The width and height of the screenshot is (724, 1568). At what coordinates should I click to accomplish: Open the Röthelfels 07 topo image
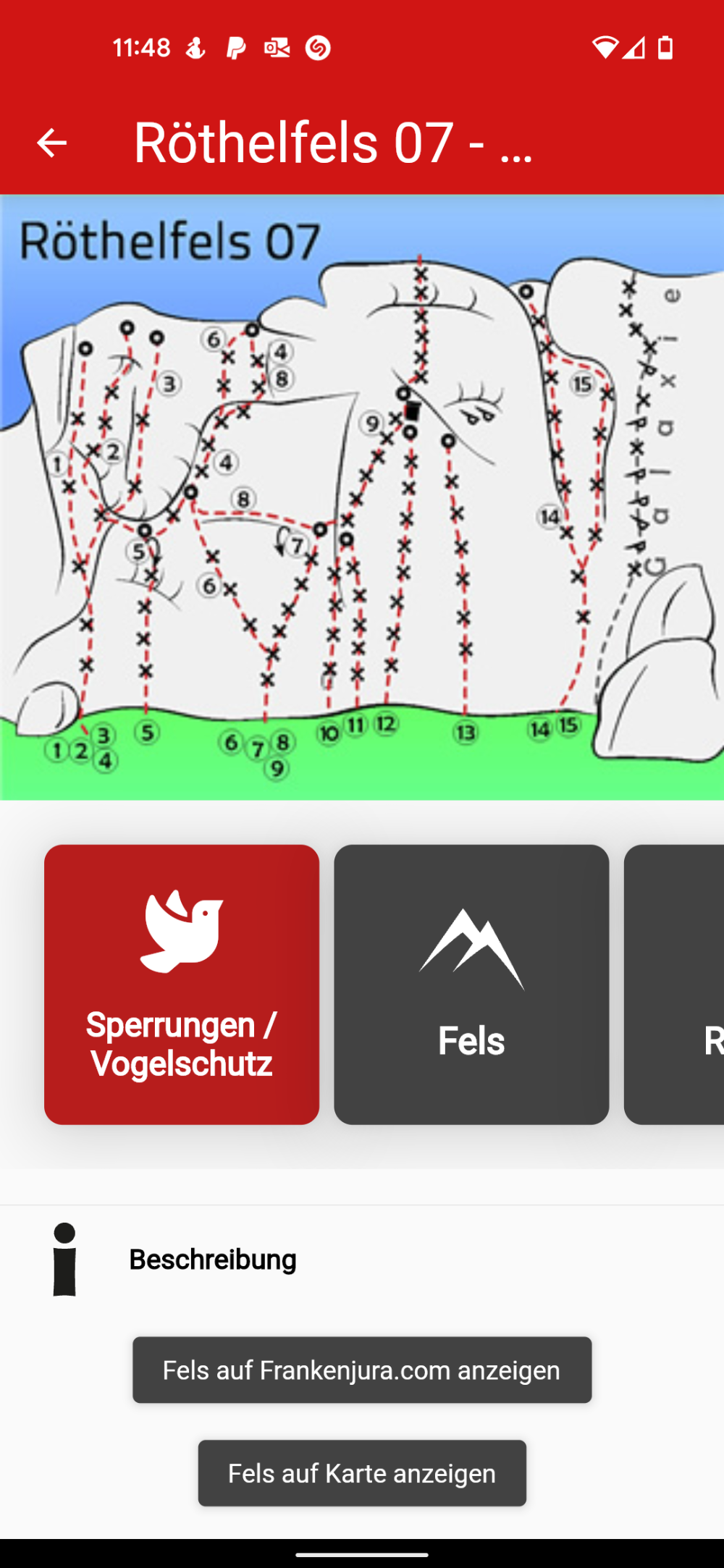tap(362, 497)
